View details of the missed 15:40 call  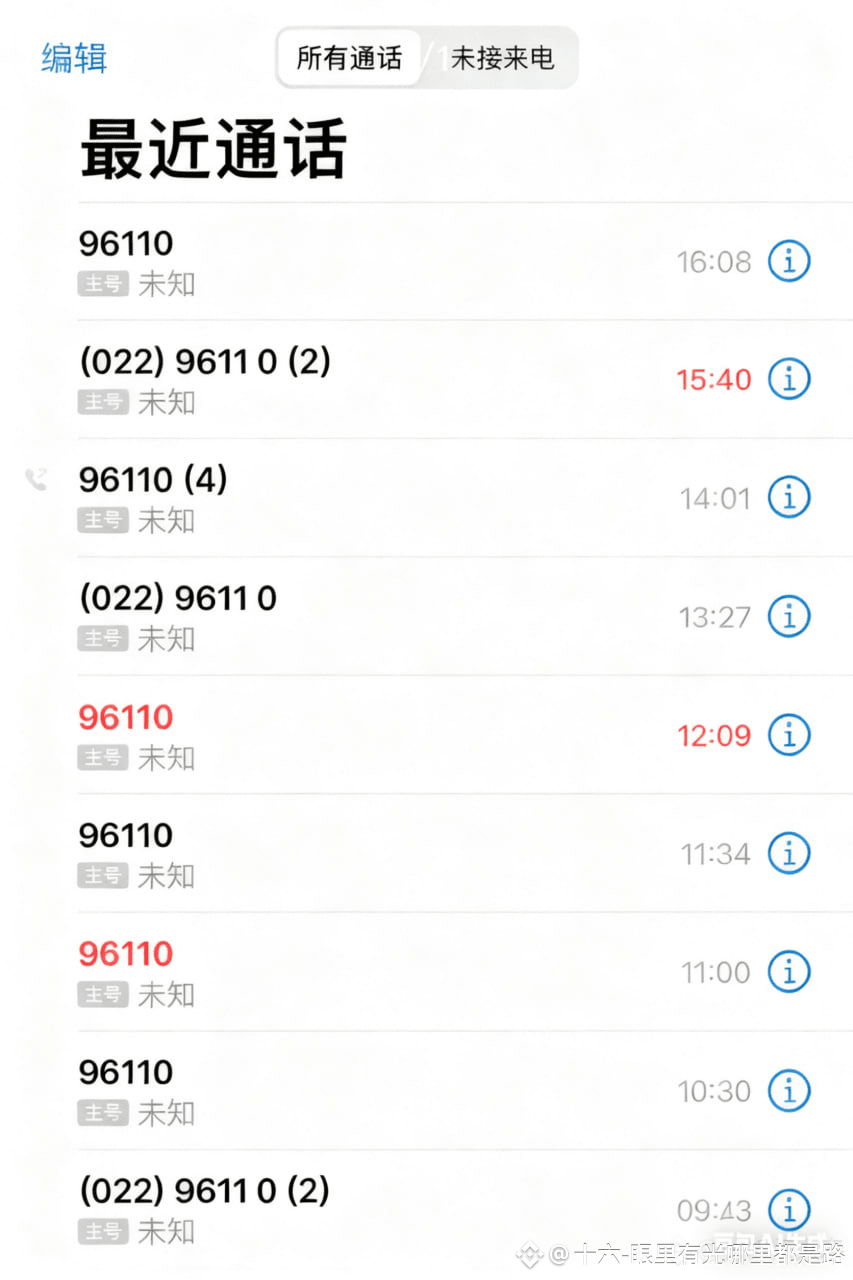788,380
